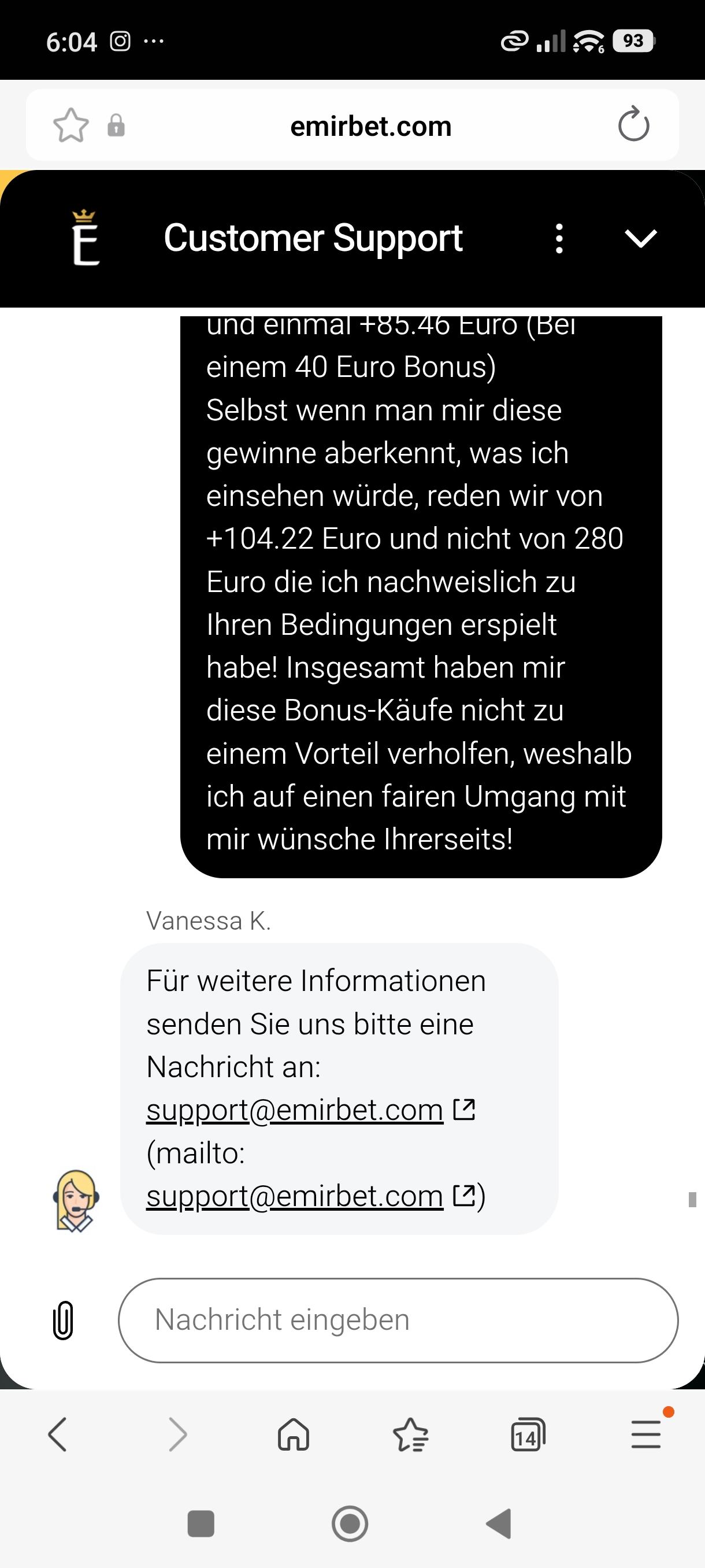705x1568 pixels.
Task: Focus the Nachricht eingeben message field
Action: pos(398,1319)
